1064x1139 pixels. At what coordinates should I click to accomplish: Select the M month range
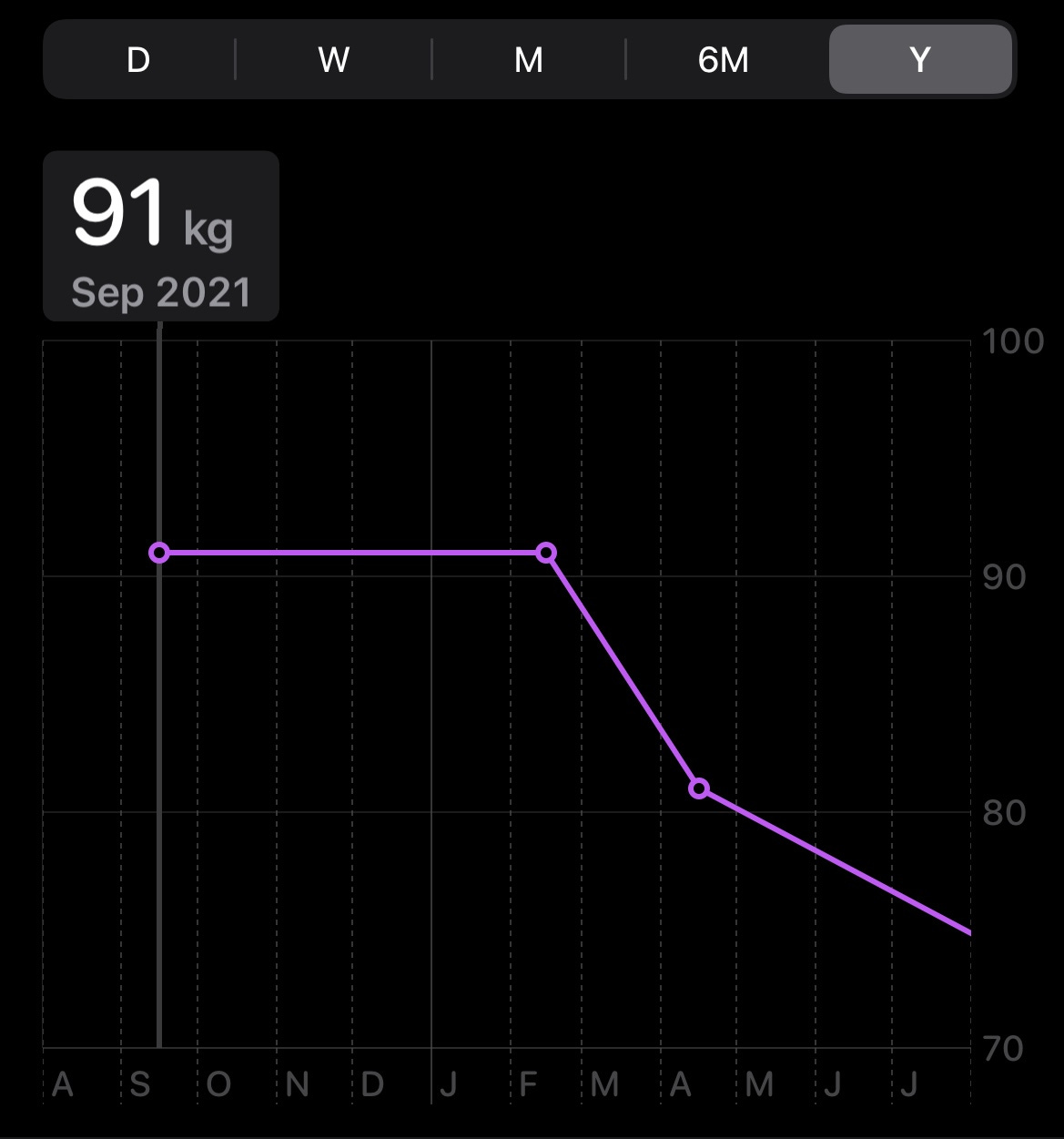pos(529,60)
